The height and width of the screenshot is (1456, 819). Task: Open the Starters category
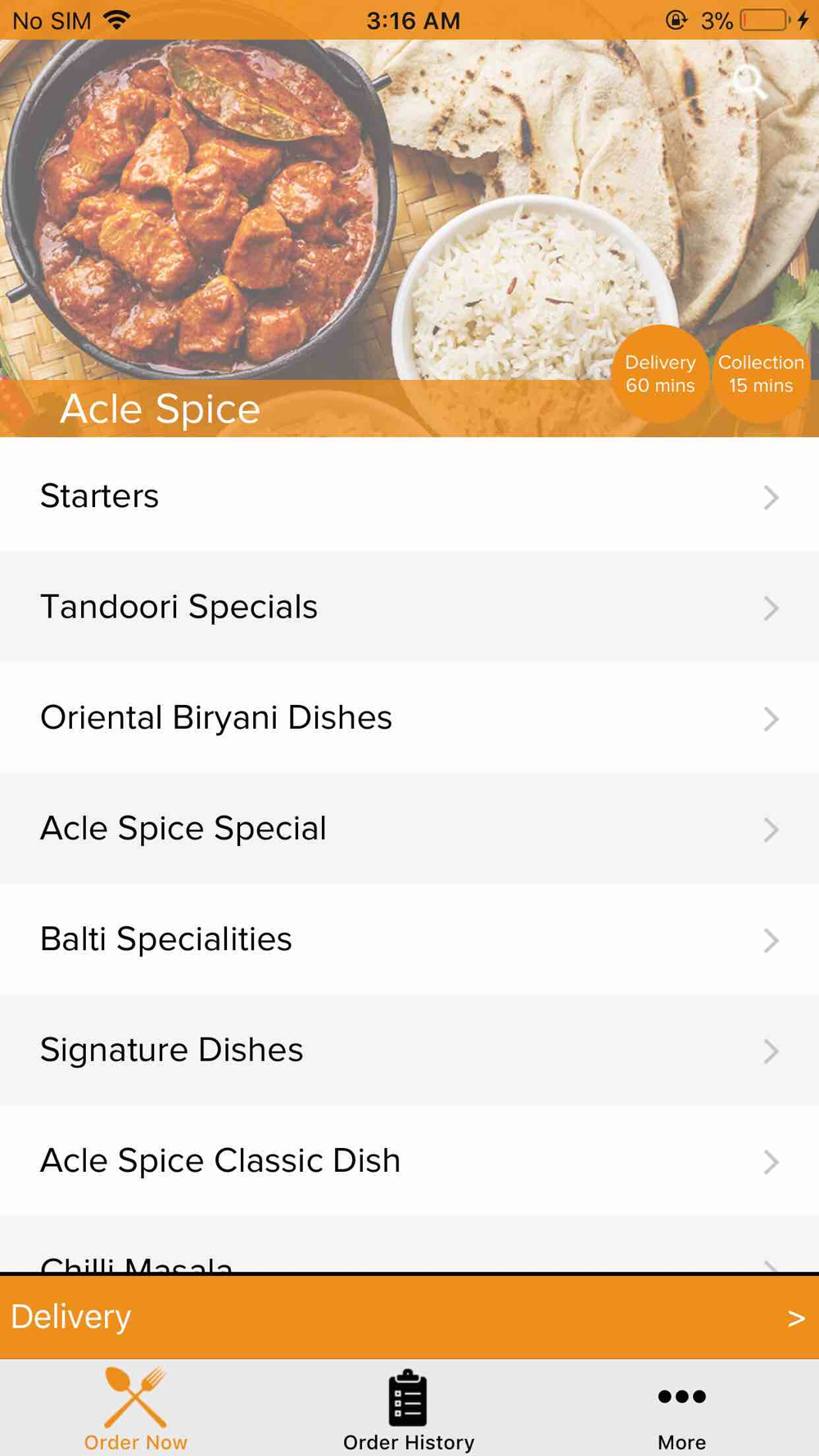[409, 496]
